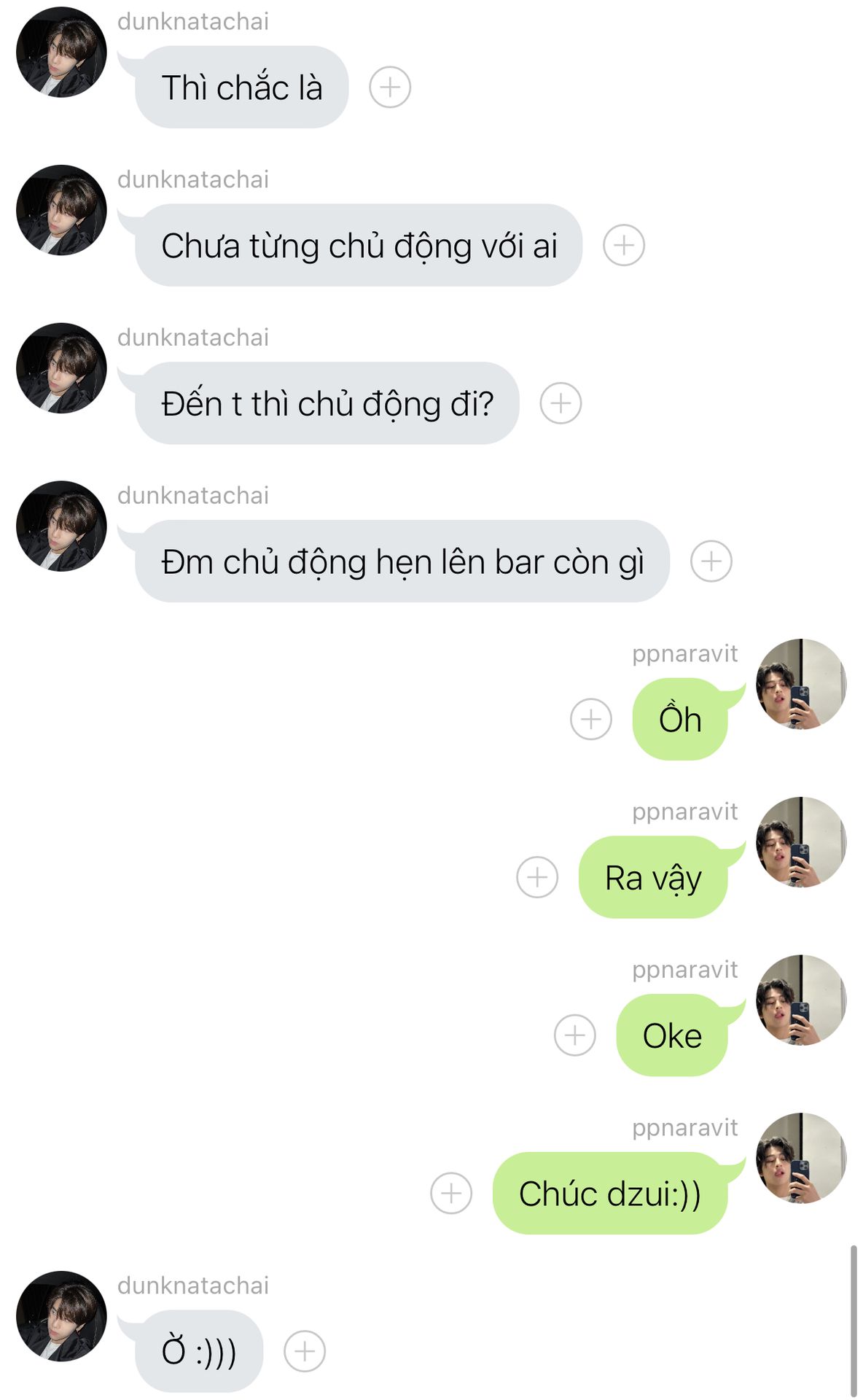This screenshot has height=1400, width=863.
Task: Tap the plus icon beside "Ờ :)))"
Action: click(305, 1351)
